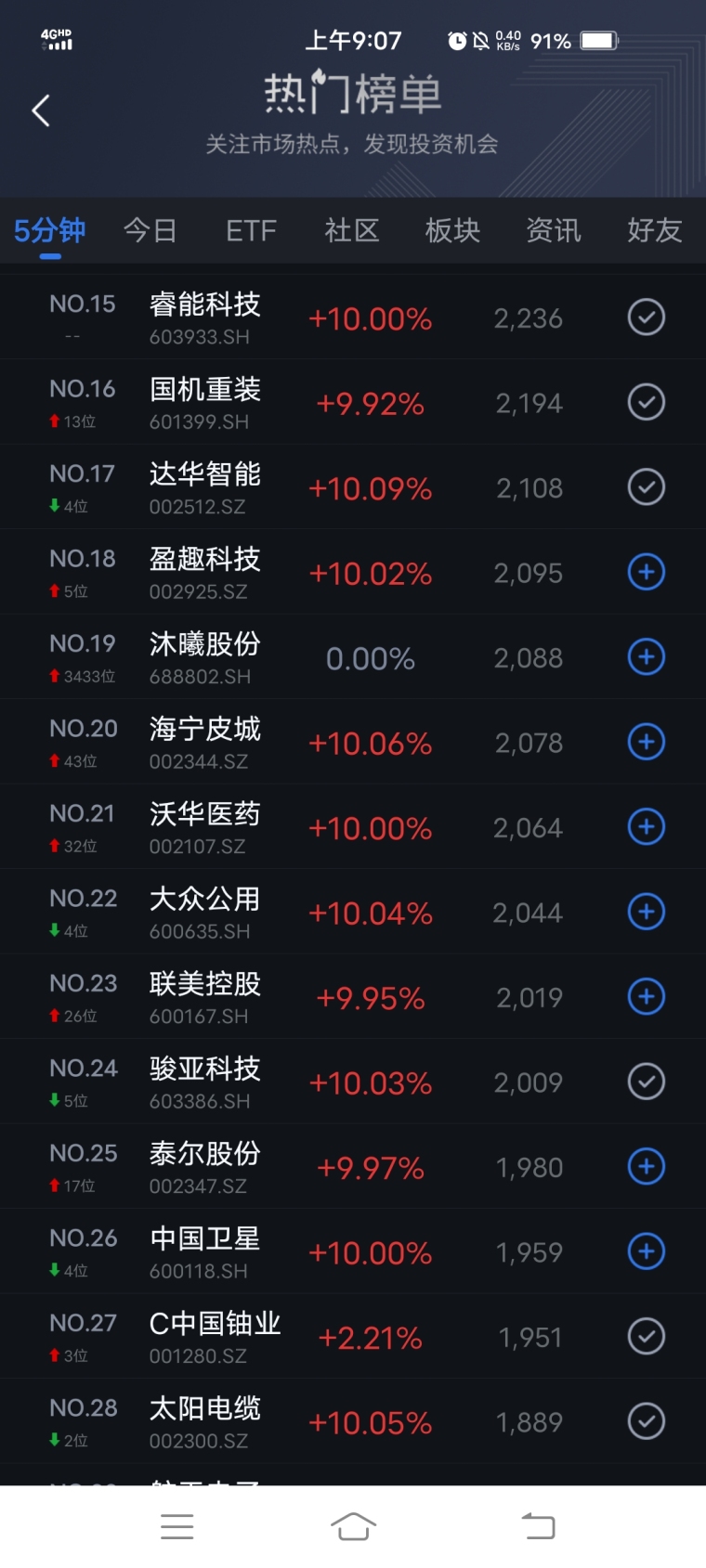Tap the plus icon beside 泰尔股份
The height and width of the screenshot is (1568, 706).
646,1167
